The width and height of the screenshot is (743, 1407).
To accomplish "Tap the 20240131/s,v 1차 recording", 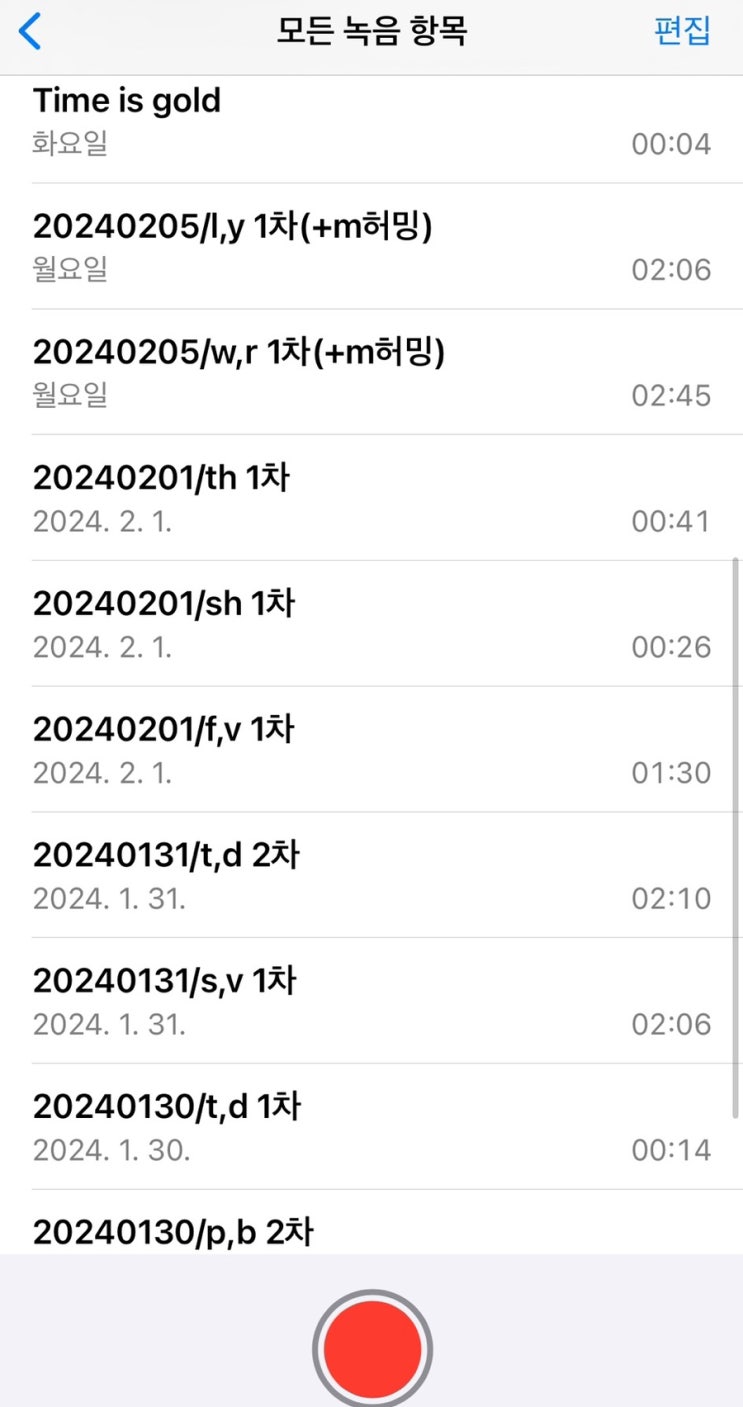I will 371,1001.
